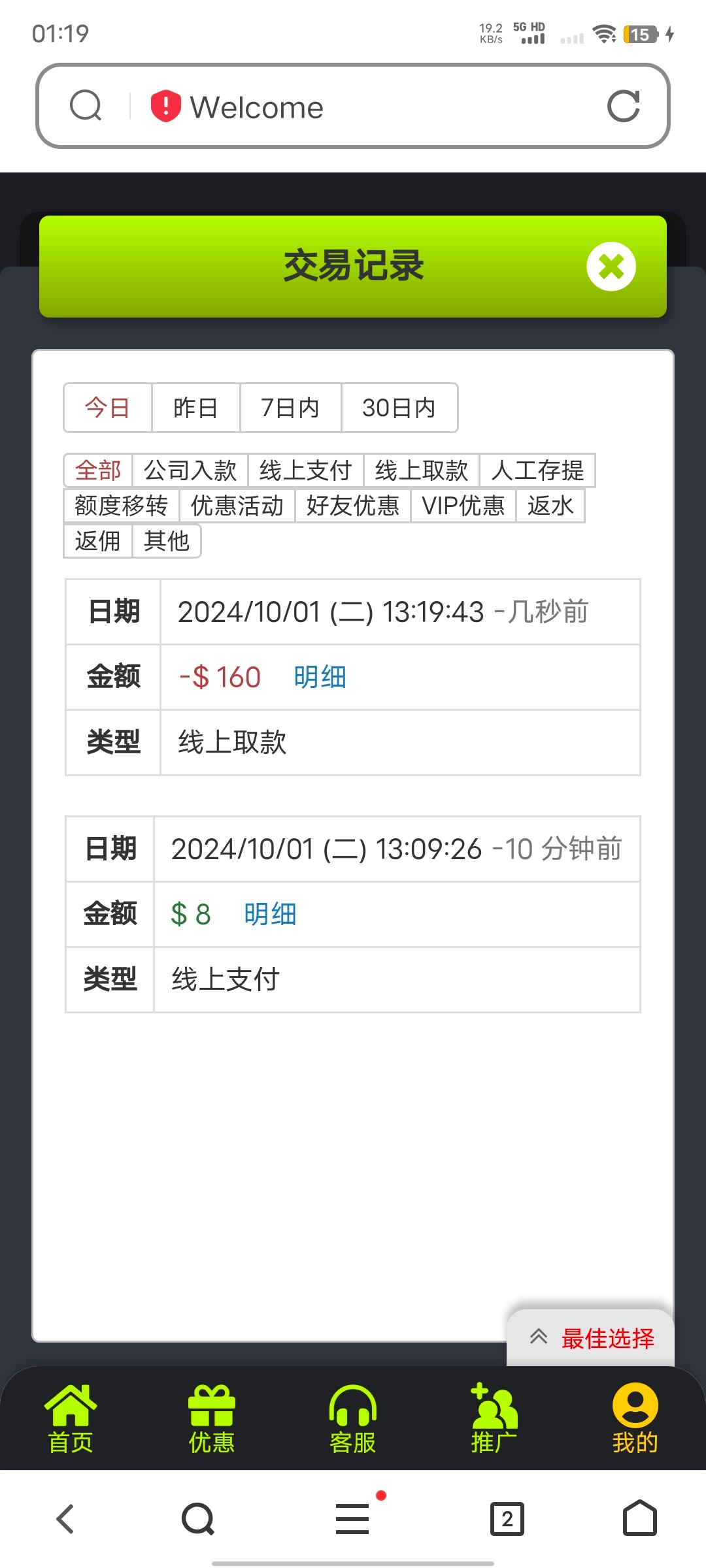Close the 交易记录 dialog

point(611,267)
